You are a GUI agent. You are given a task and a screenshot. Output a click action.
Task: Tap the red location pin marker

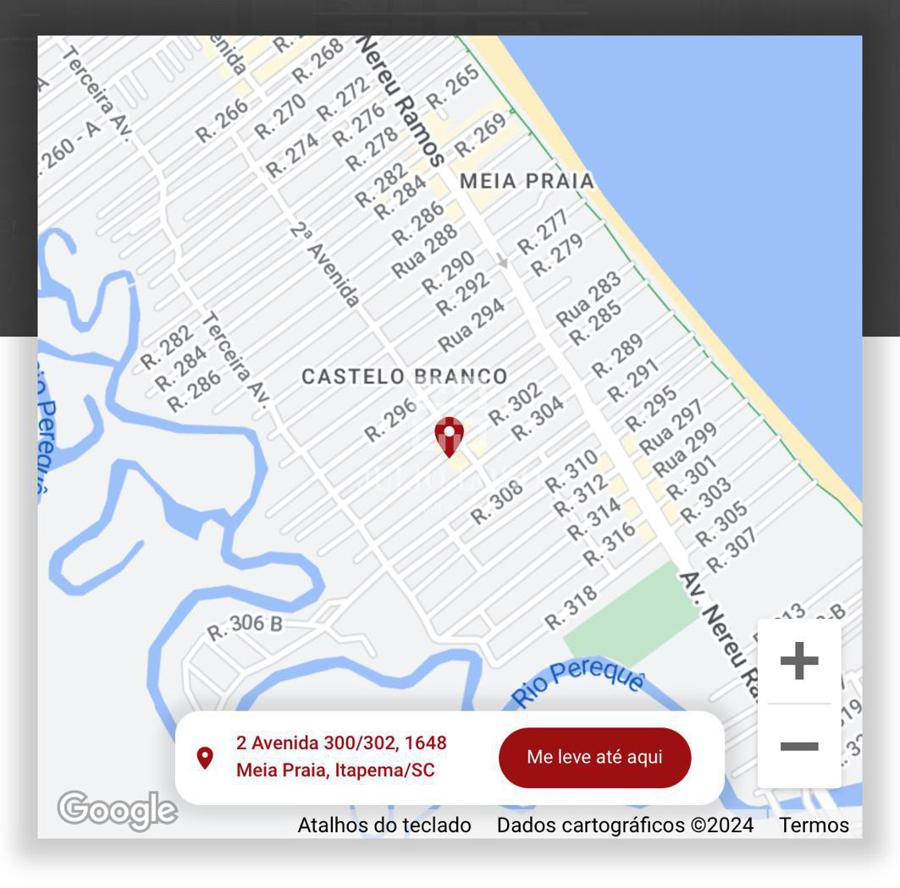(x=449, y=436)
